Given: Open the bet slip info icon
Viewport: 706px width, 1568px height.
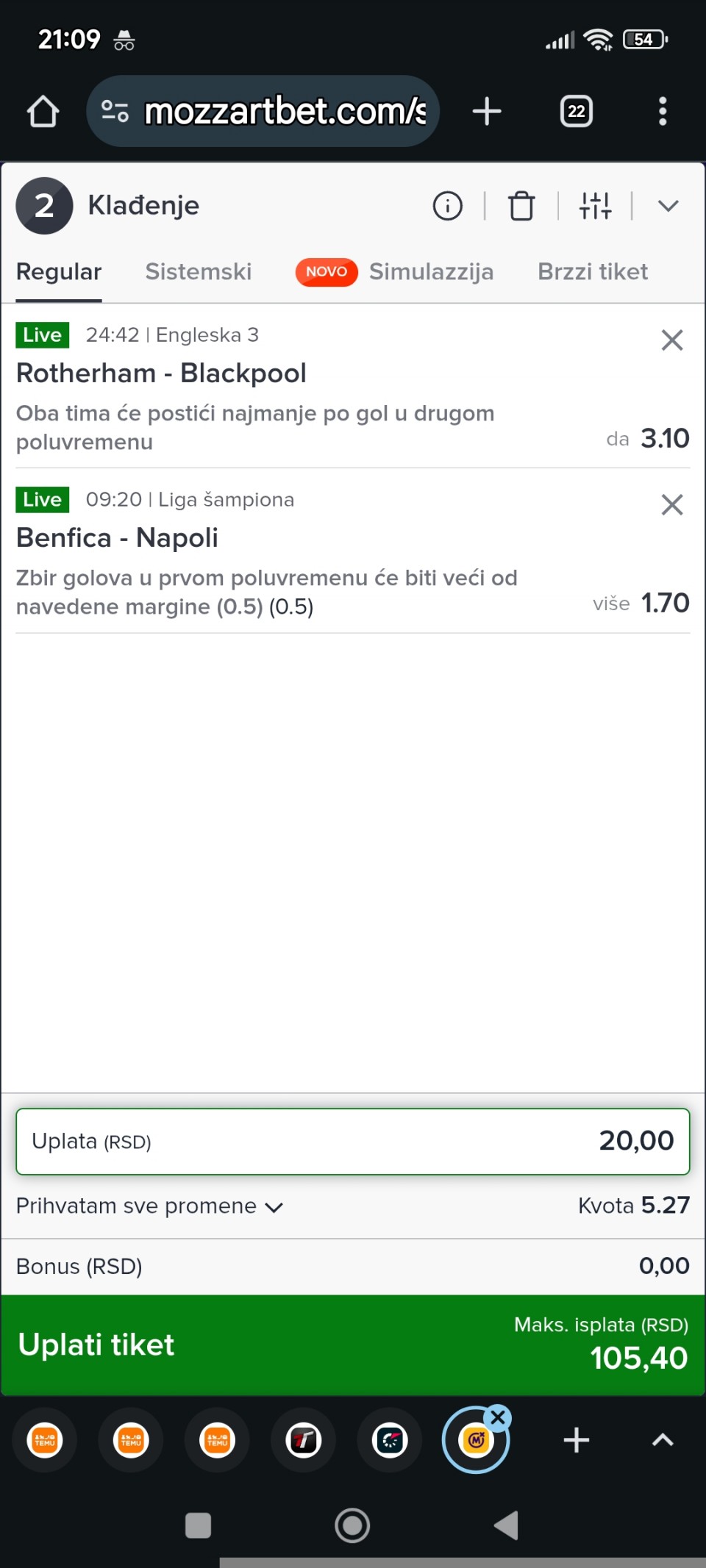Looking at the screenshot, I should coord(447,206).
